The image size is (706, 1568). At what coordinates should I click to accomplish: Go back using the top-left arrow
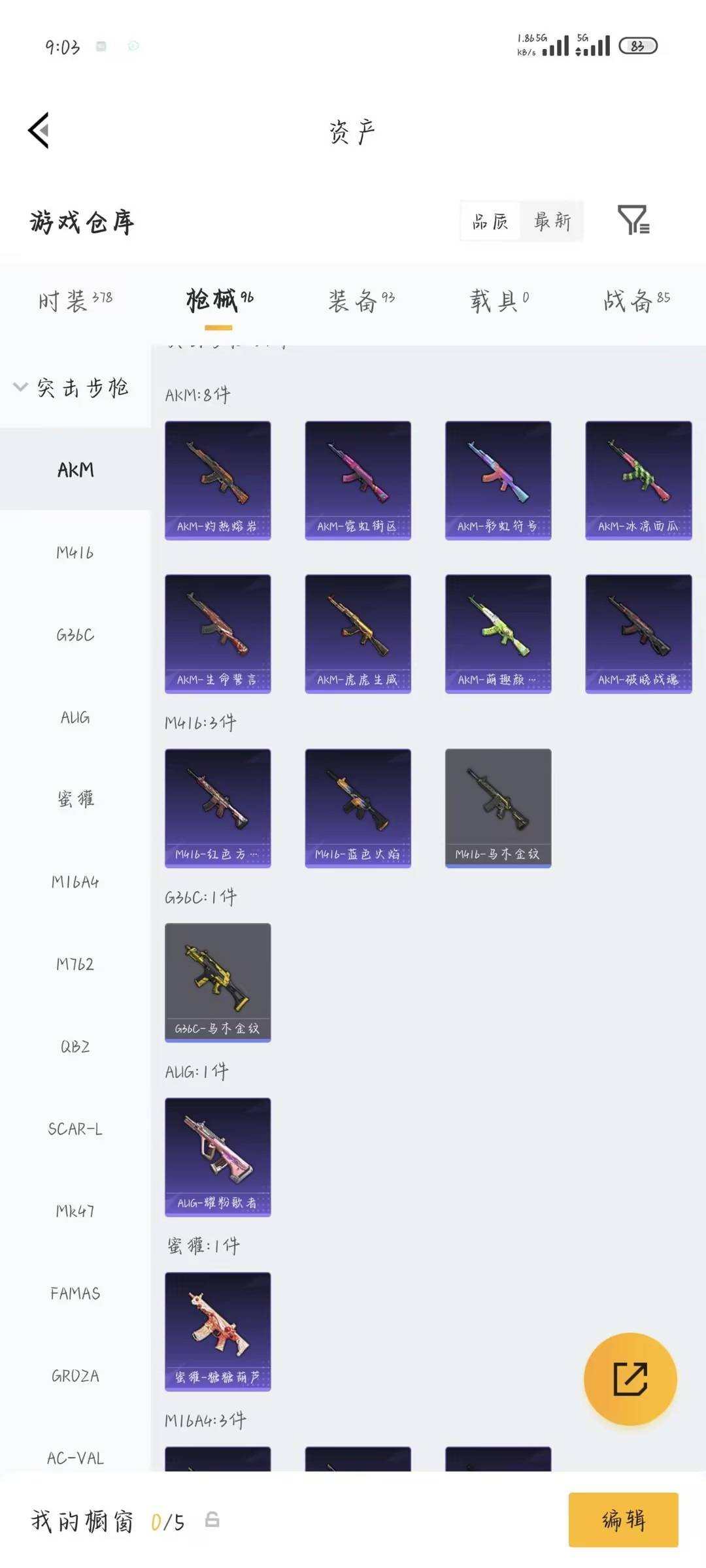(x=39, y=130)
